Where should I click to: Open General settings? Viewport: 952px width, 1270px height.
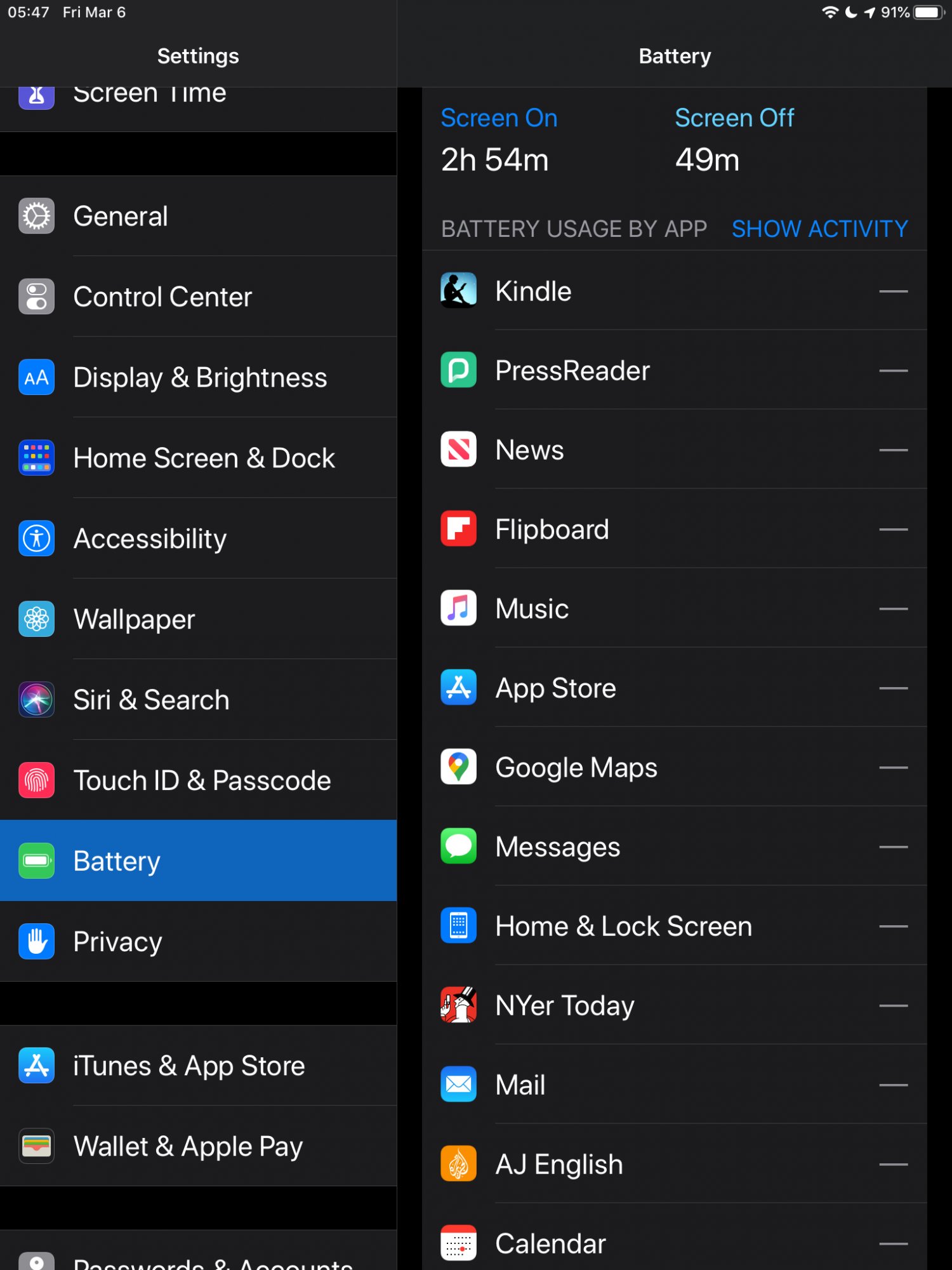[x=198, y=216]
